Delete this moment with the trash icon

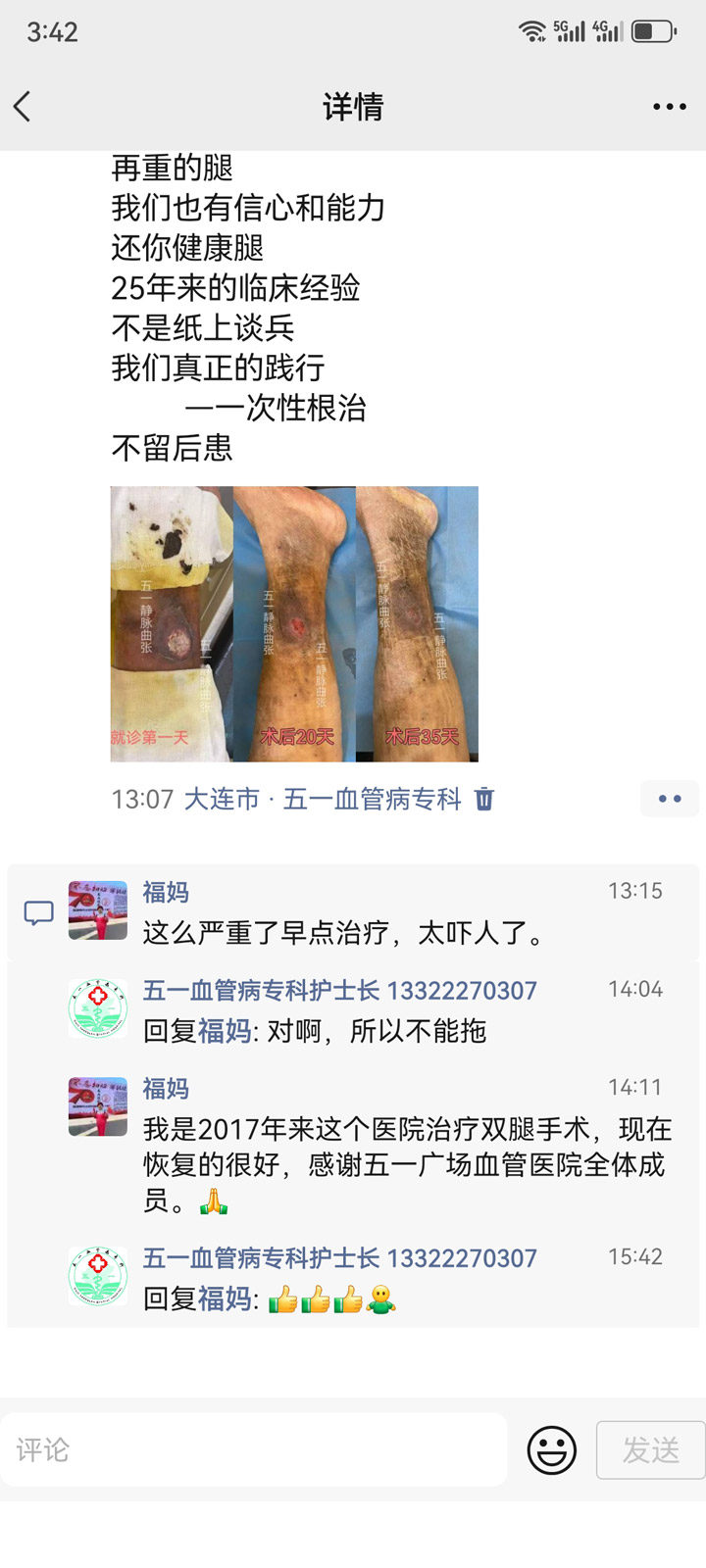[484, 800]
